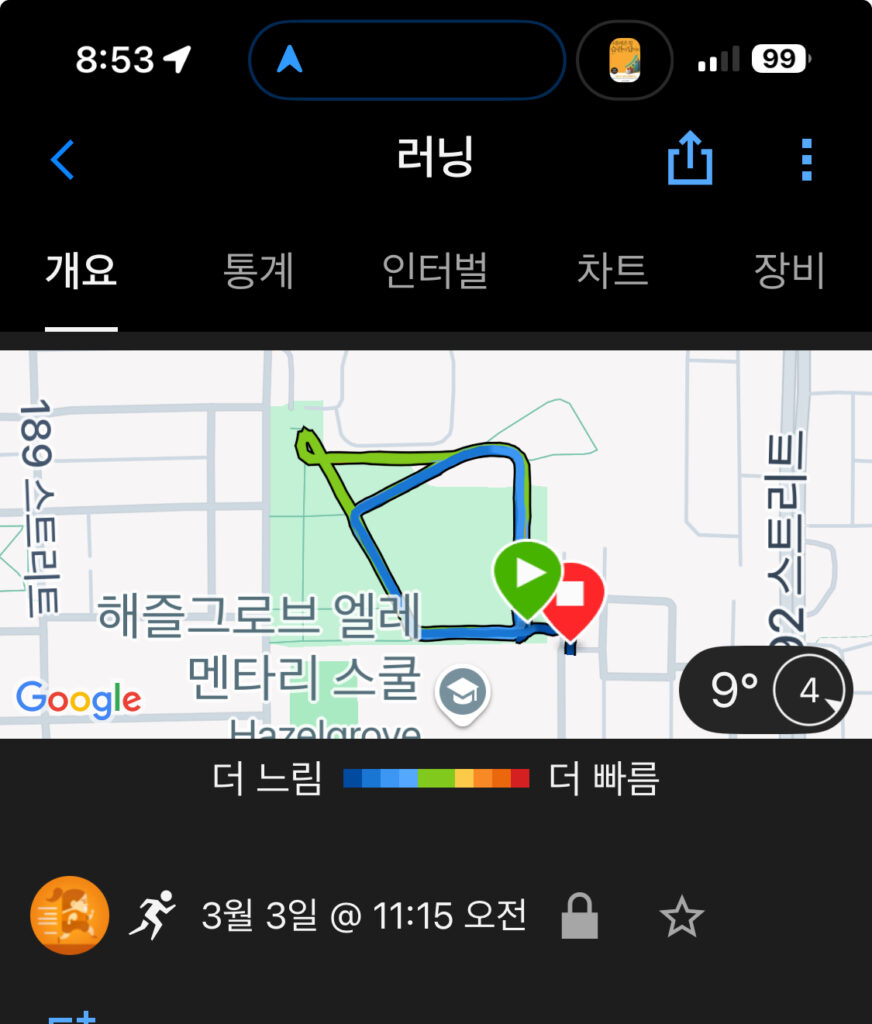The image size is (872, 1024).
Task: View the 차트 tab
Action: (612, 271)
